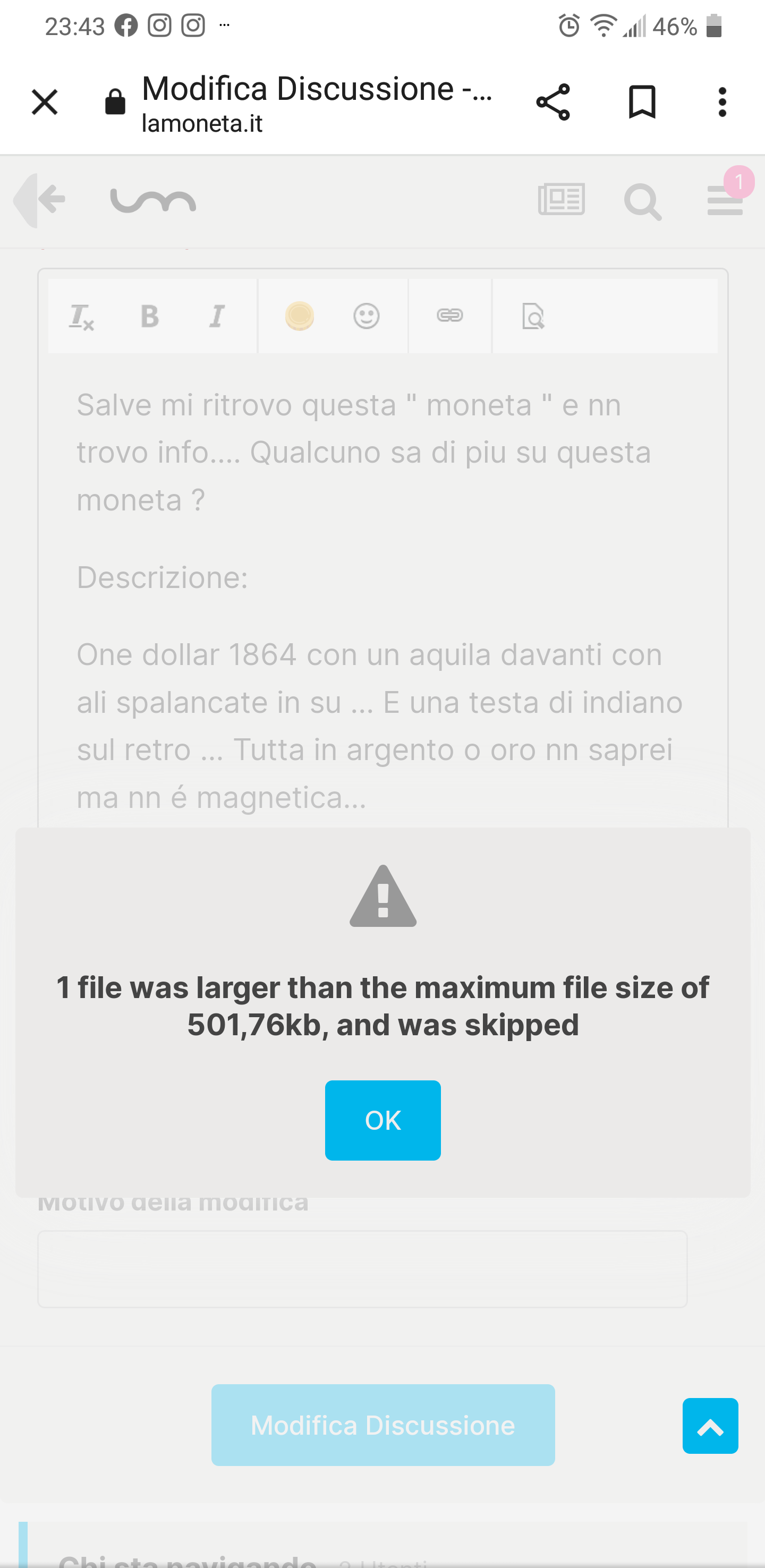765x1568 pixels.
Task: Preview the post from the editor toolbar
Action: click(x=533, y=317)
